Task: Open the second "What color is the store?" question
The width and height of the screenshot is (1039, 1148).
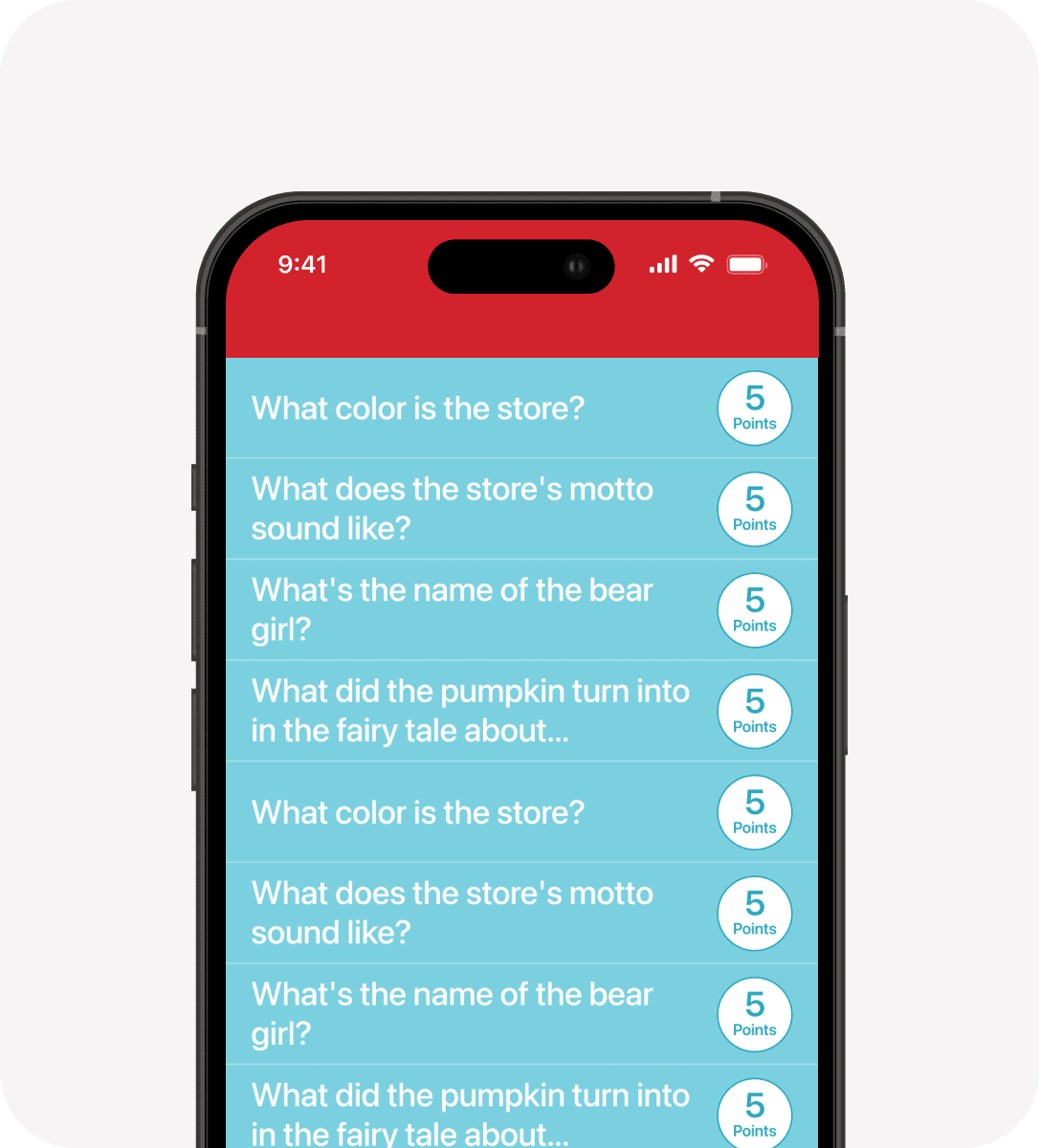Action: [x=418, y=812]
